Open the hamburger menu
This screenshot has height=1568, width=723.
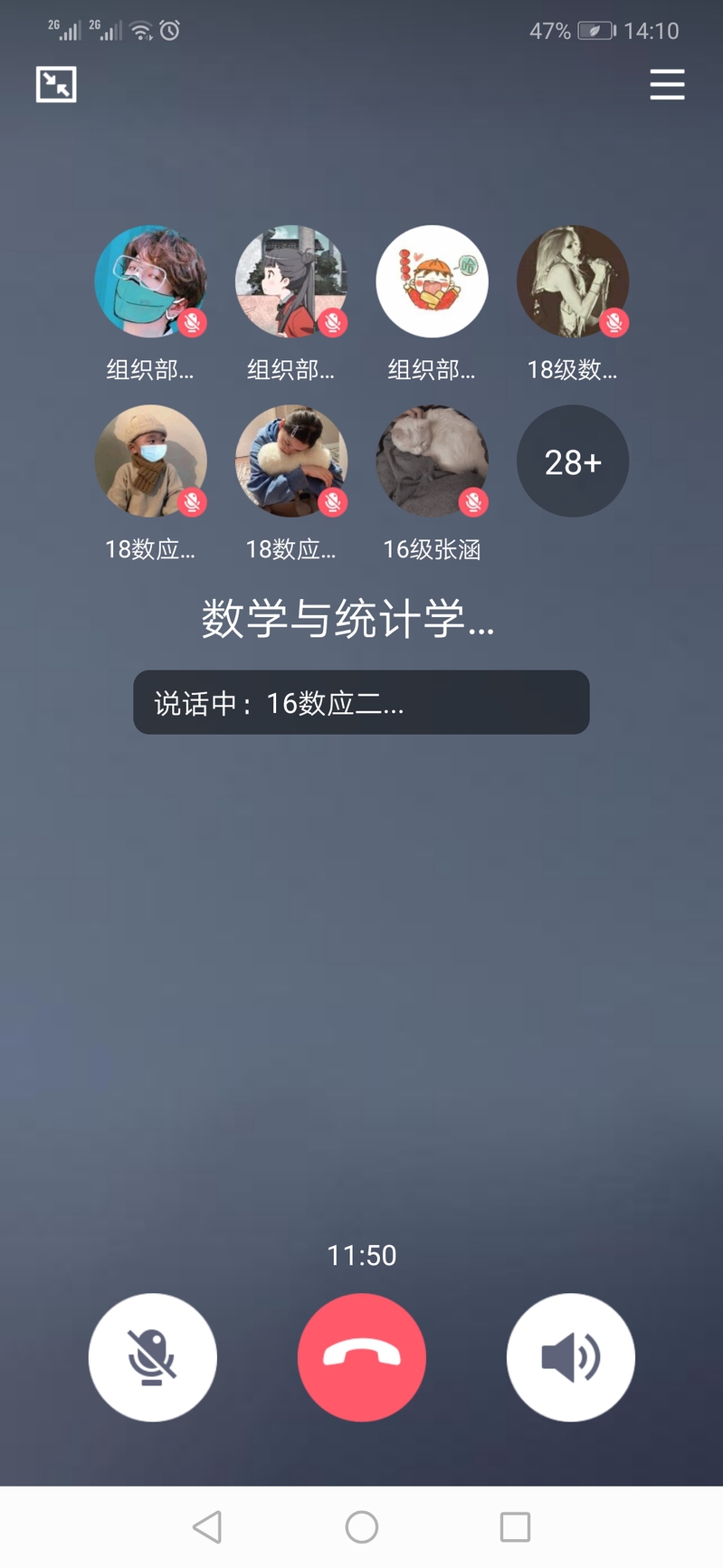667,85
